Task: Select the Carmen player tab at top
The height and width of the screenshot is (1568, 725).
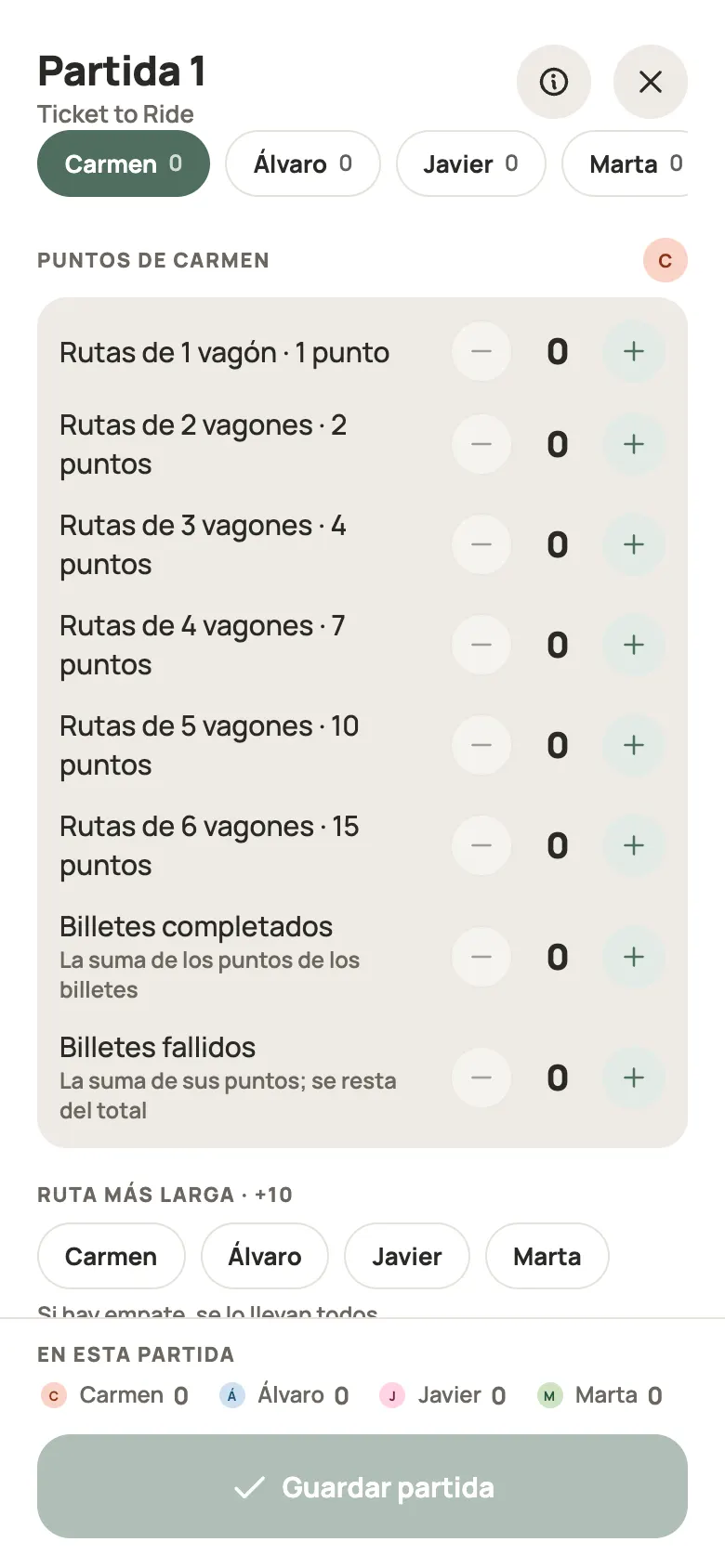Action: pyautogui.click(x=124, y=163)
